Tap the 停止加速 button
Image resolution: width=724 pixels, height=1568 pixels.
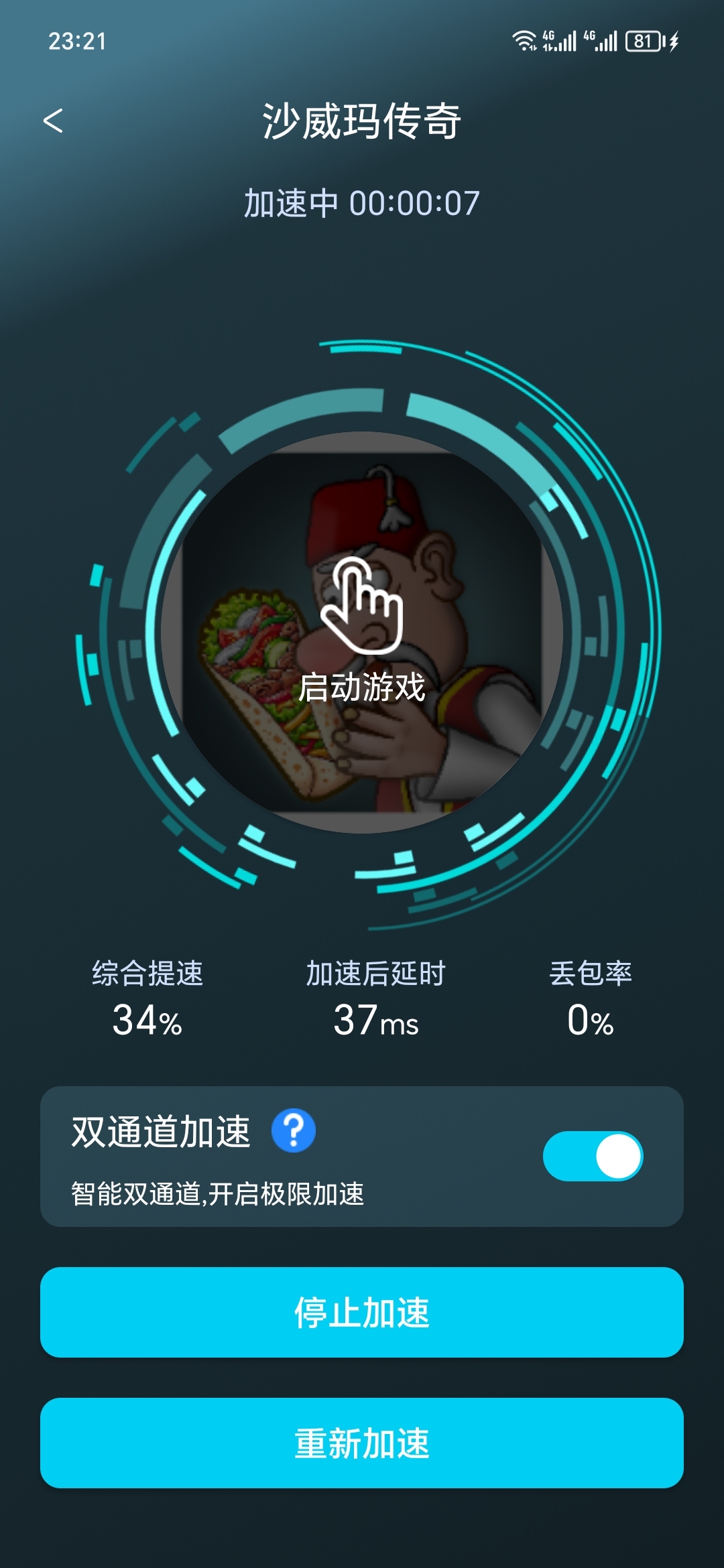tap(362, 1312)
